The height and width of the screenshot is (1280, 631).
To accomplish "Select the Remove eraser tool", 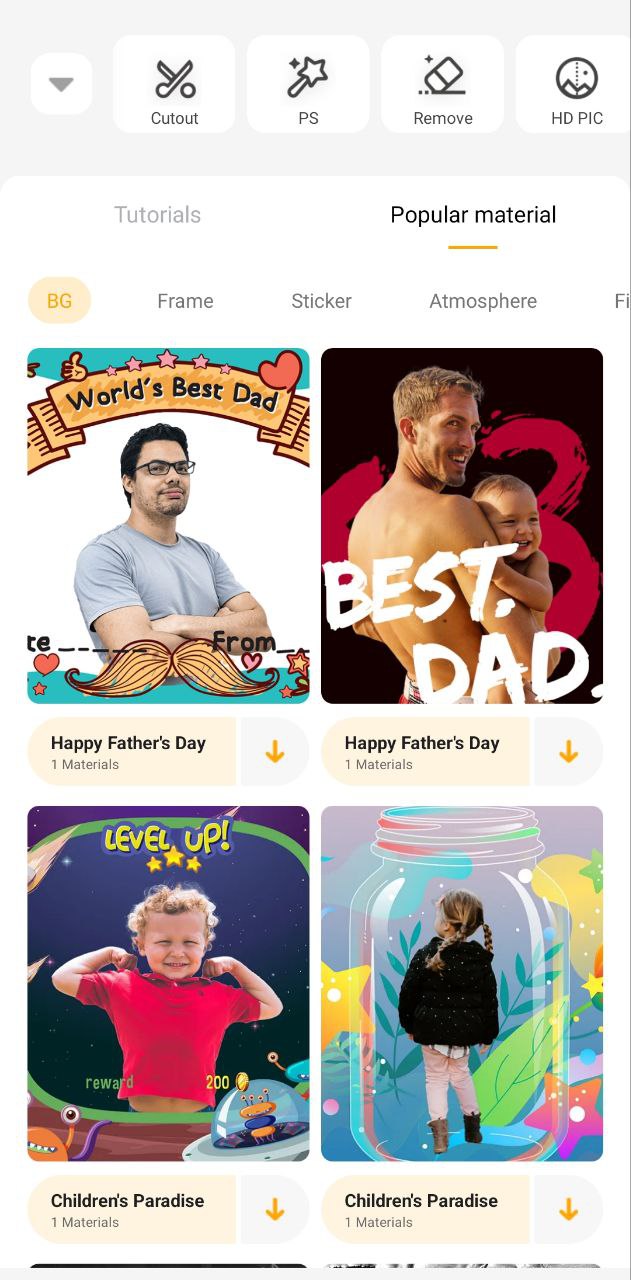I will [442, 85].
